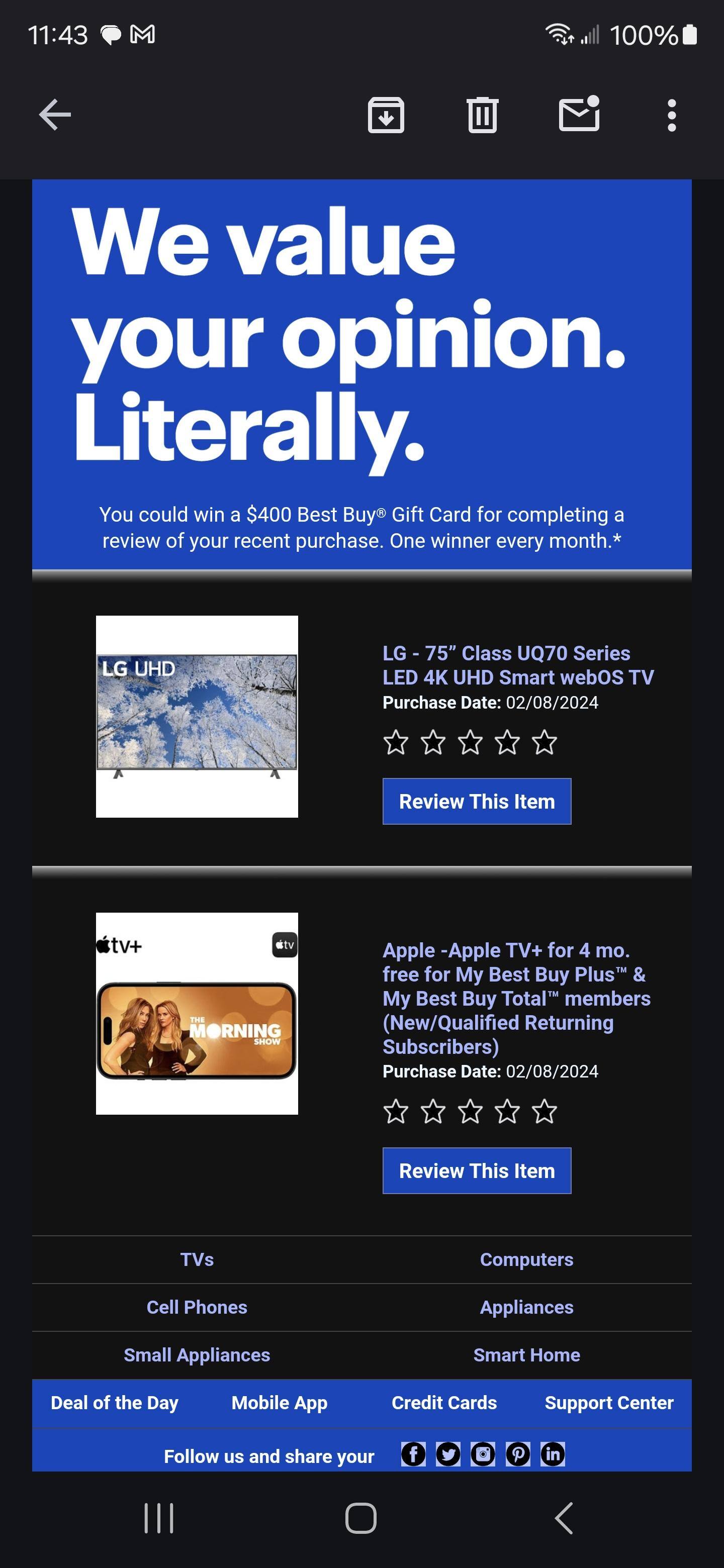
Task: Review the Apple TV+ item
Action: (476, 1170)
